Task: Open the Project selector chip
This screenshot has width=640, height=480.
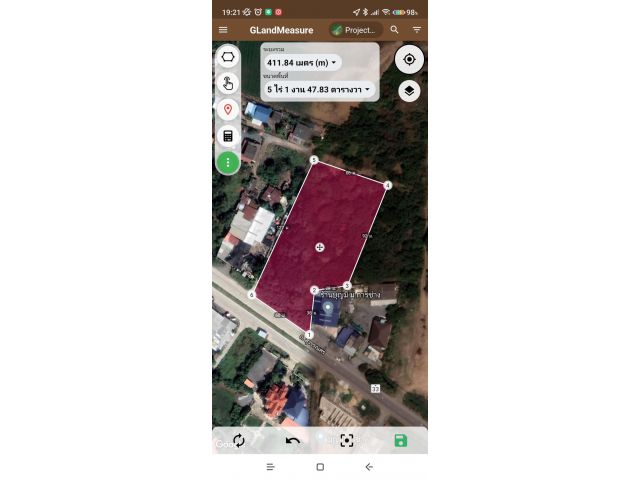Action: (355, 30)
